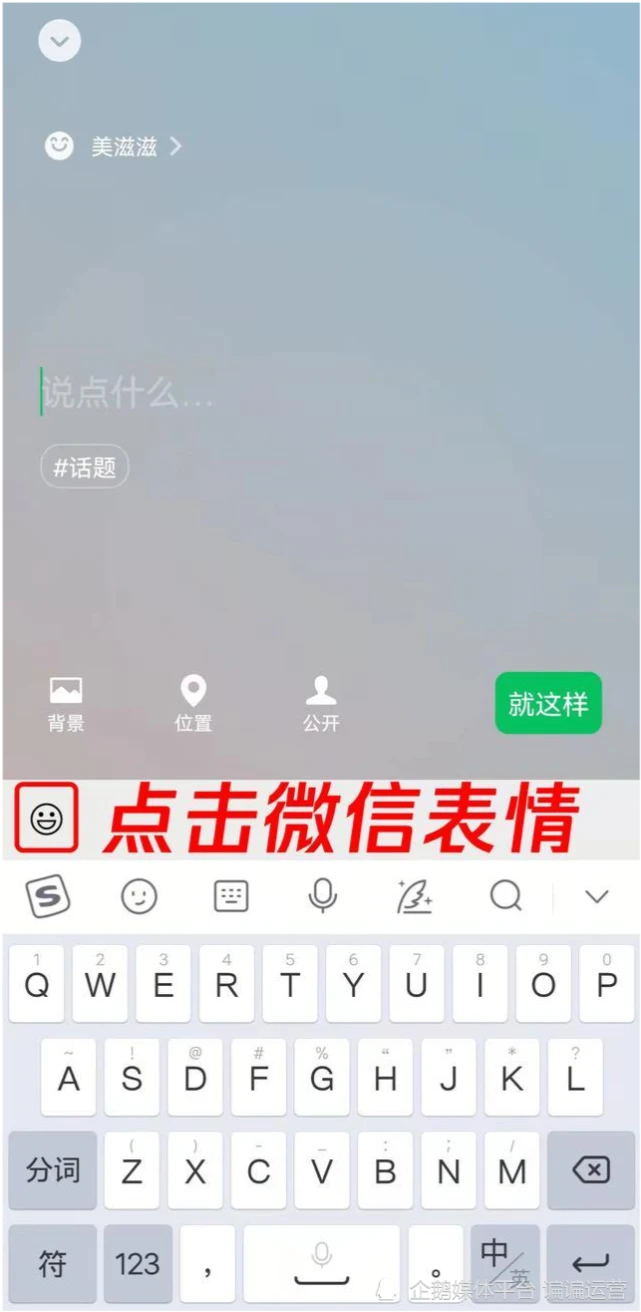Set the 位置 location
Viewport: 641px width, 1312px height.
(x=193, y=703)
